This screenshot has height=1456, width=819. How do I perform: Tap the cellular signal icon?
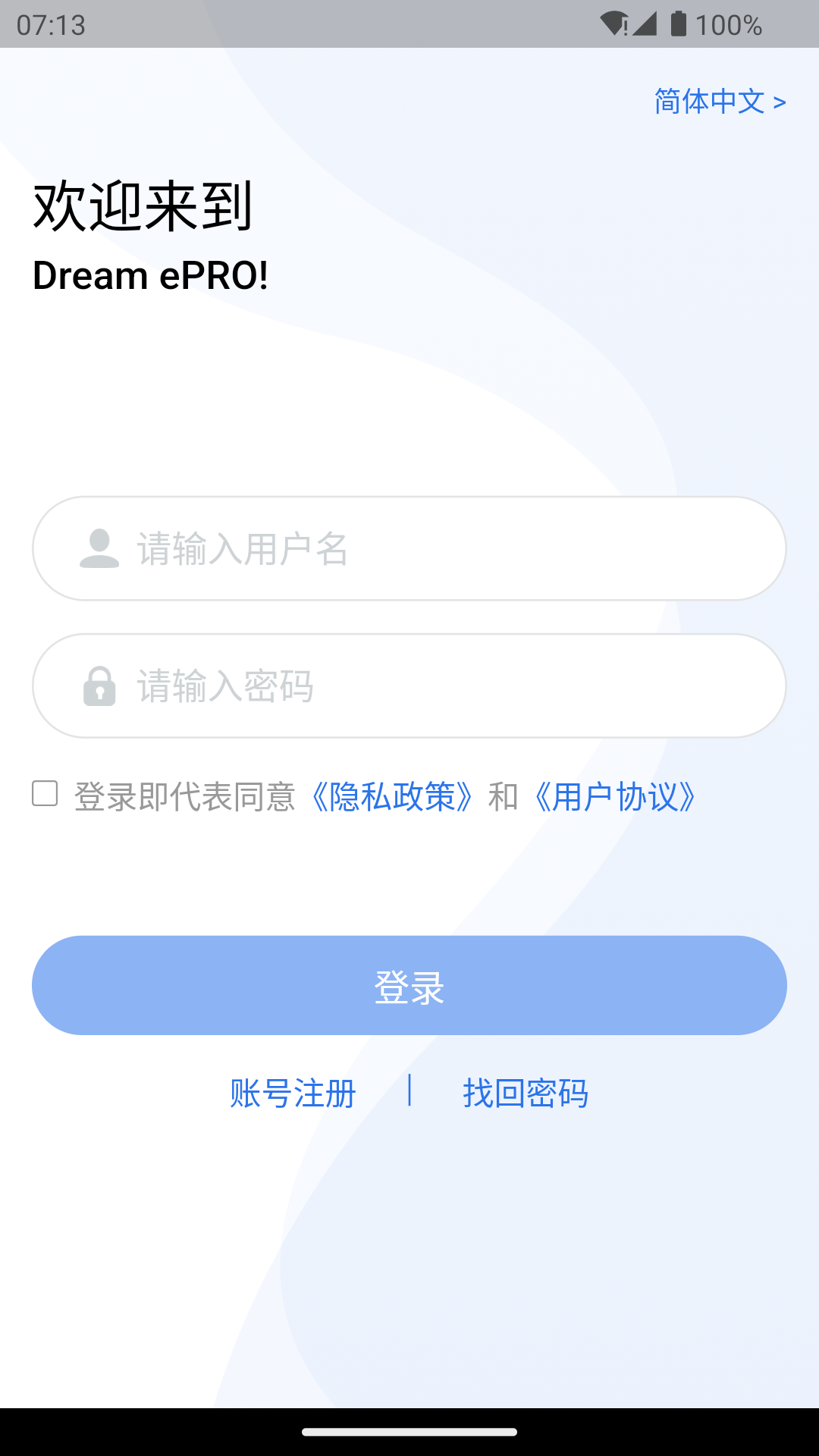point(646,23)
